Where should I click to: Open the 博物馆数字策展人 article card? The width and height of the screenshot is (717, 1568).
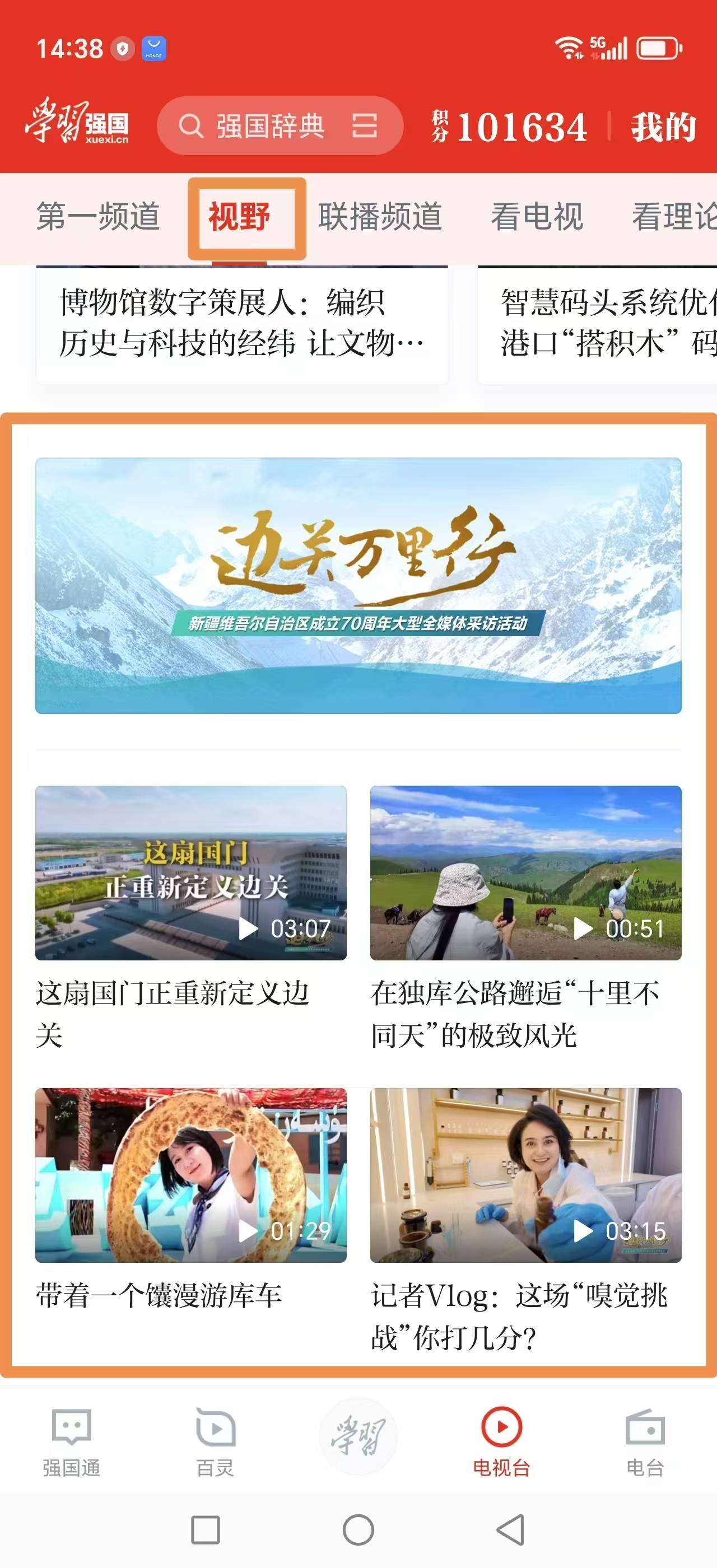click(x=241, y=323)
